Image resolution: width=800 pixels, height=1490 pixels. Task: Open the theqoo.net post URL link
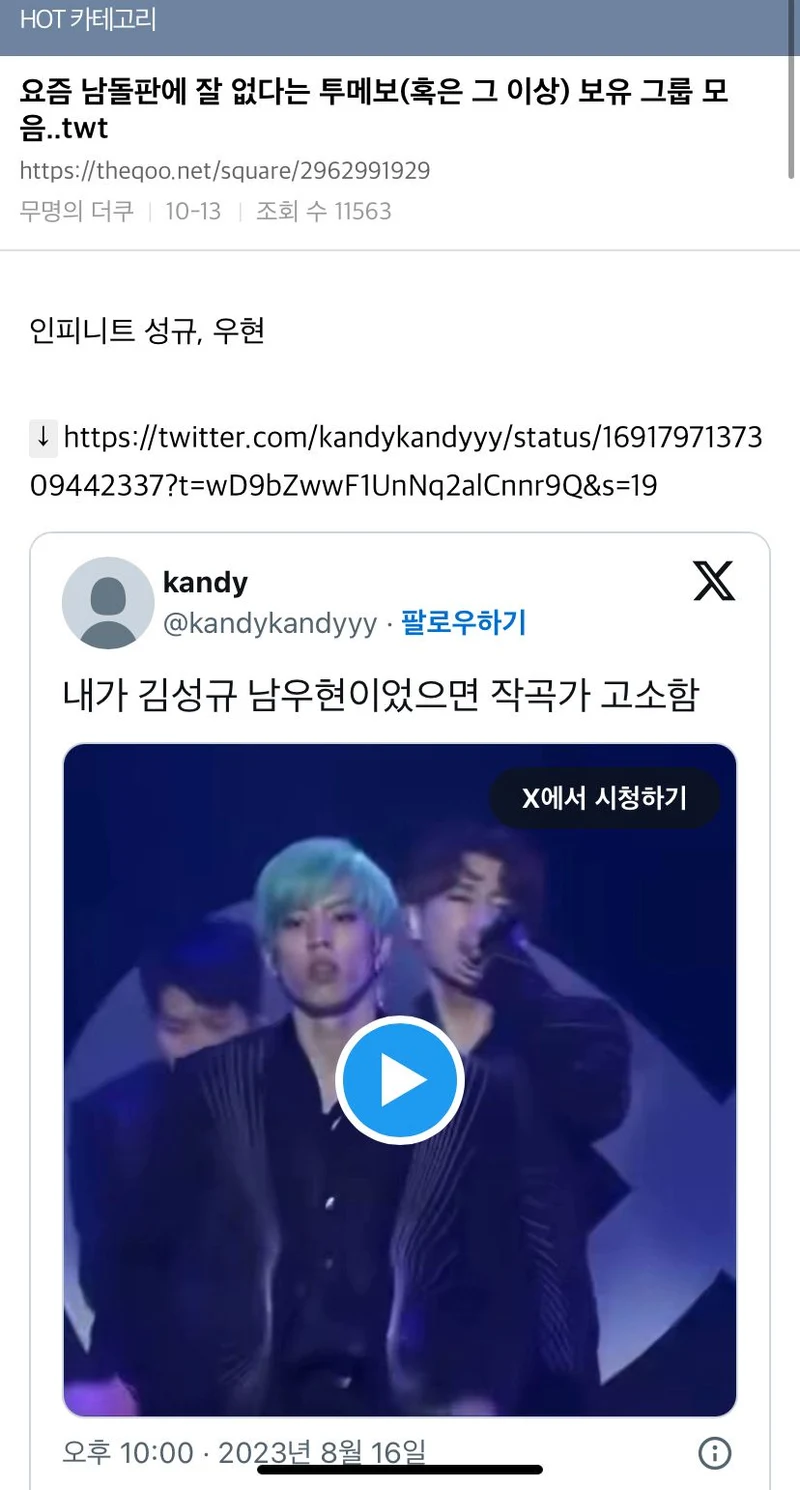click(225, 171)
